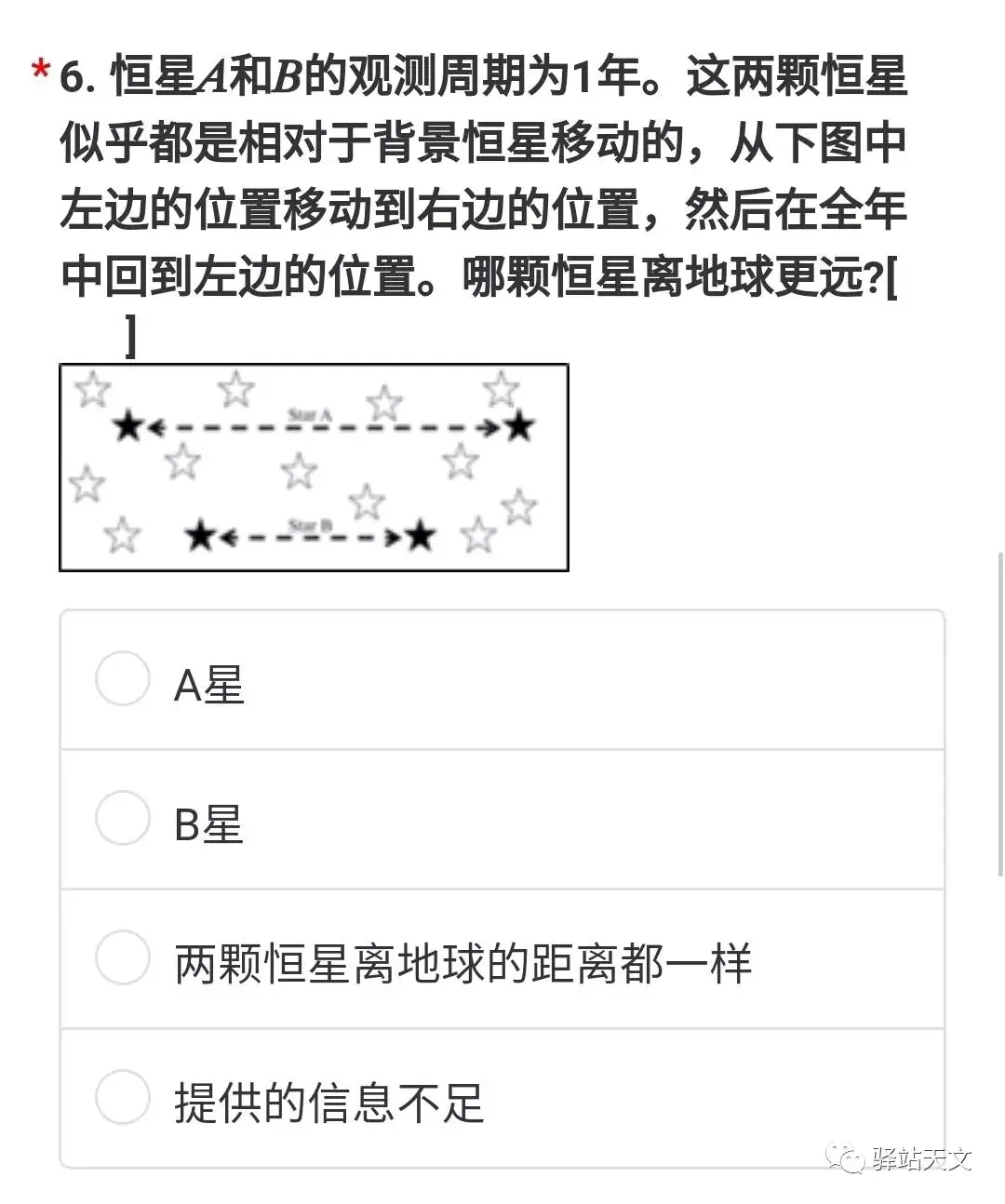Select the A星 answer option

click(502, 680)
